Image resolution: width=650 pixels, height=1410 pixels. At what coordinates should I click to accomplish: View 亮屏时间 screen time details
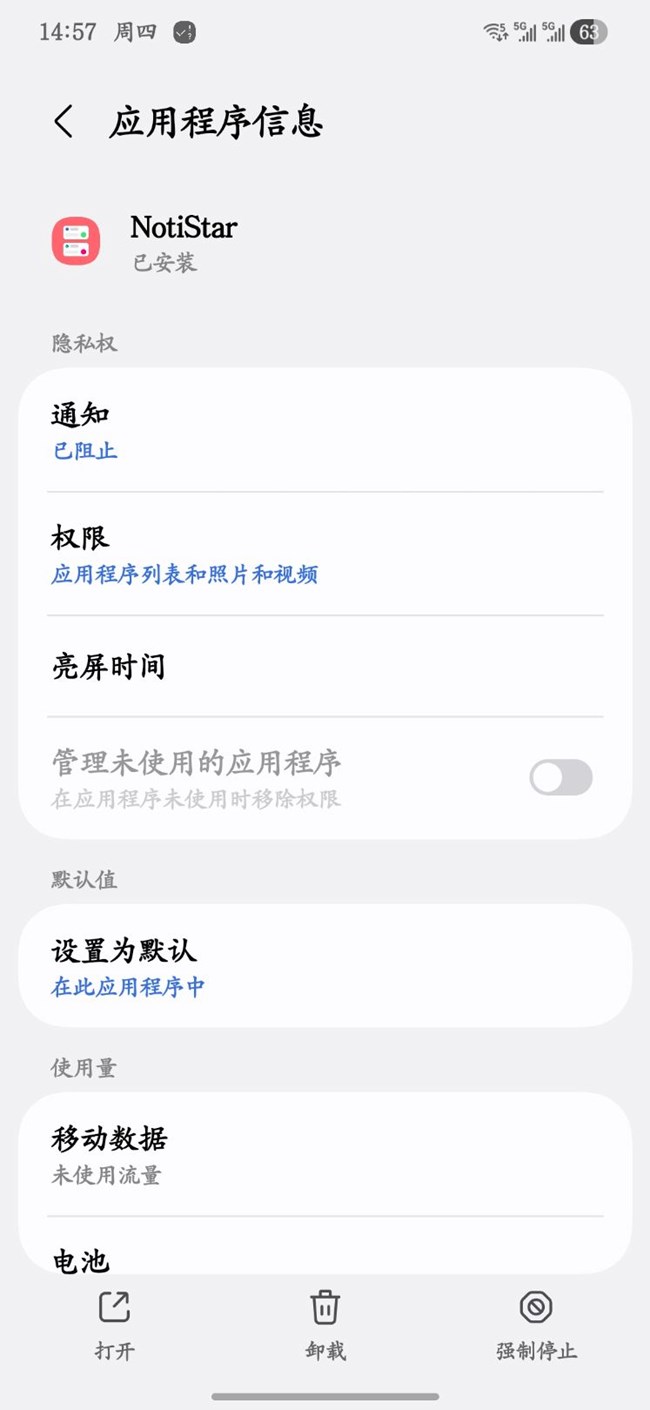pyautogui.click(x=325, y=666)
